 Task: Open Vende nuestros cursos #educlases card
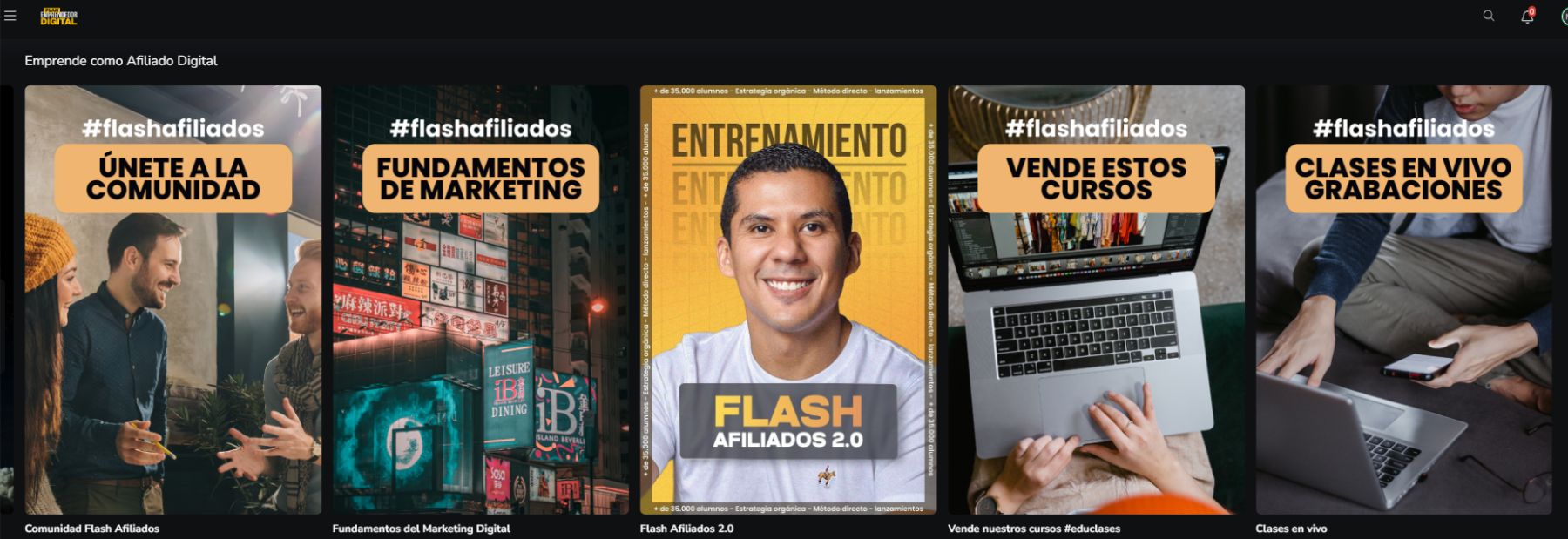[1096, 300]
